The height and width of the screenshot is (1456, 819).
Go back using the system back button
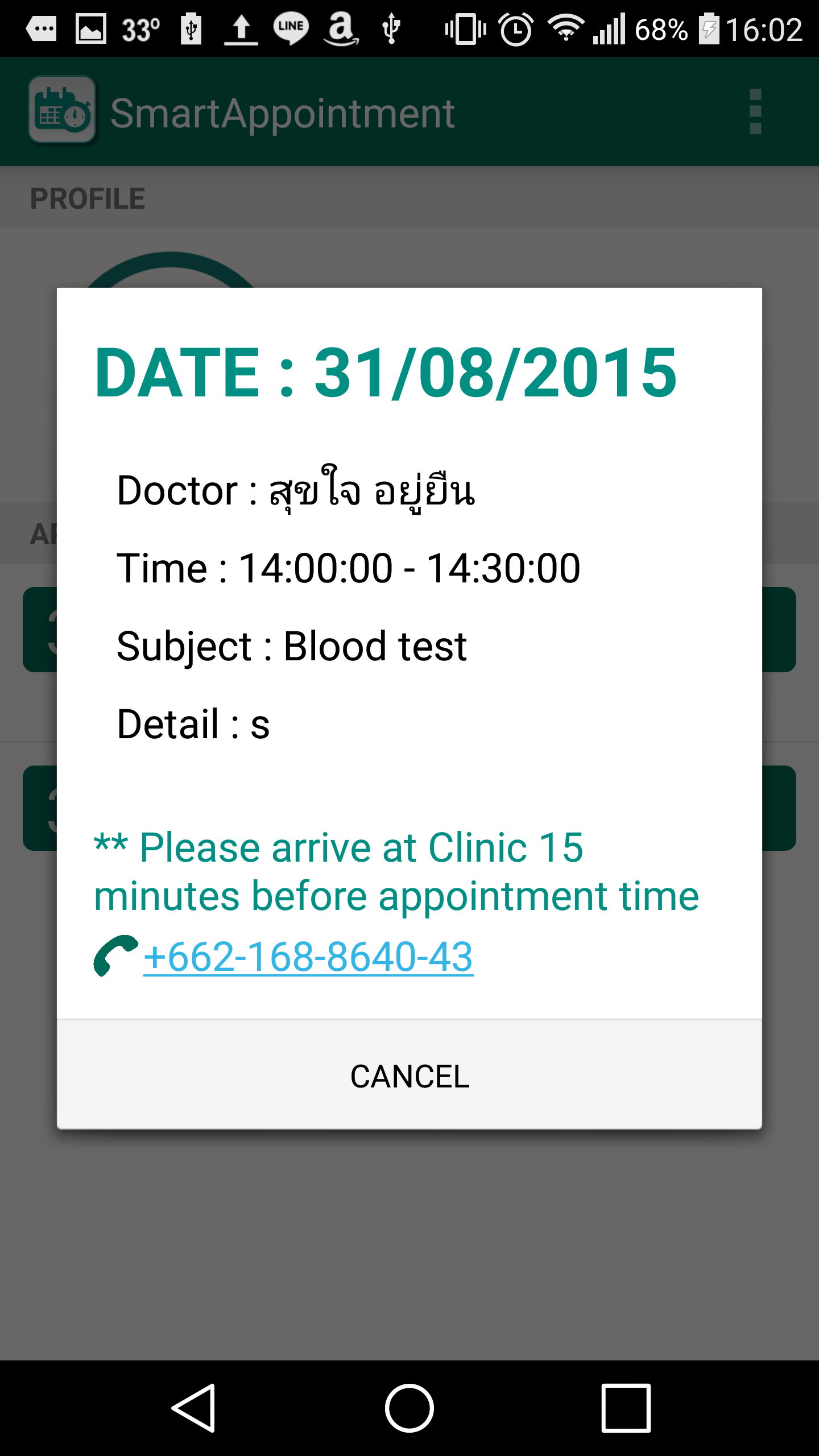[x=195, y=1408]
